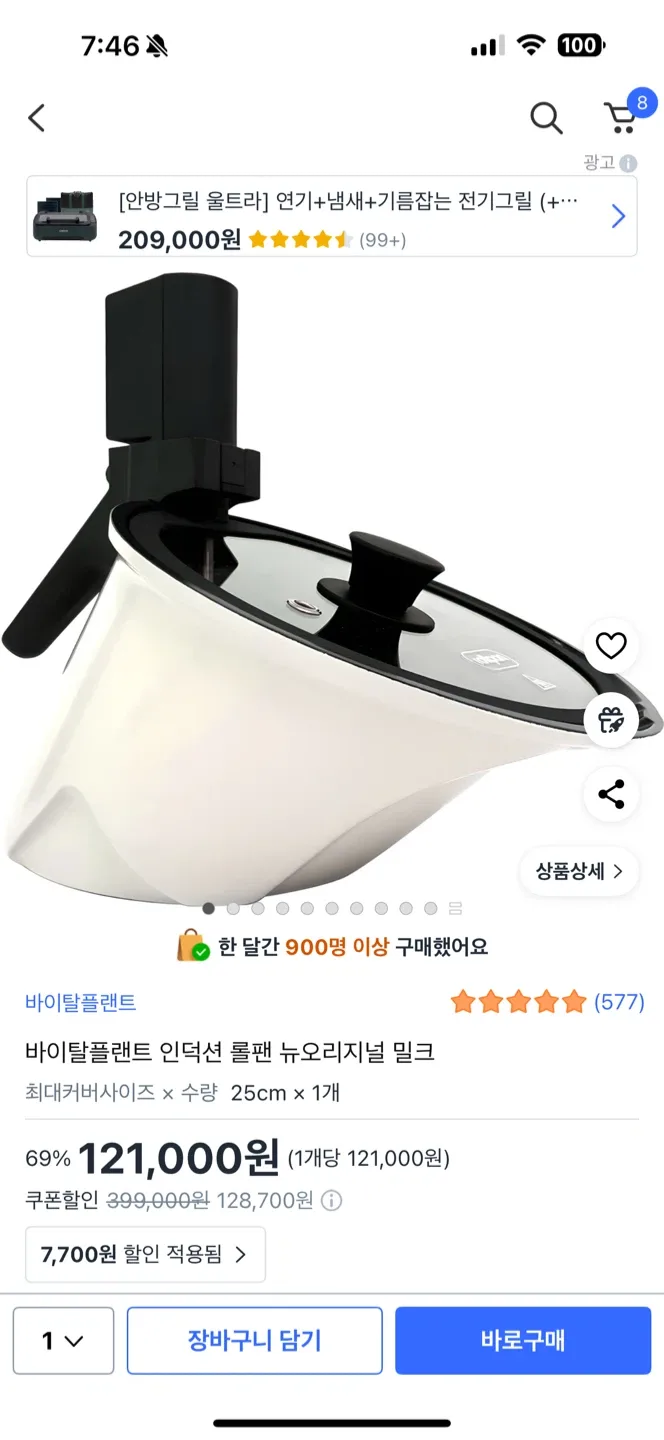This screenshot has width=664, height=1440.
Task: Tap the gift icon button
Action: [610, 720]
